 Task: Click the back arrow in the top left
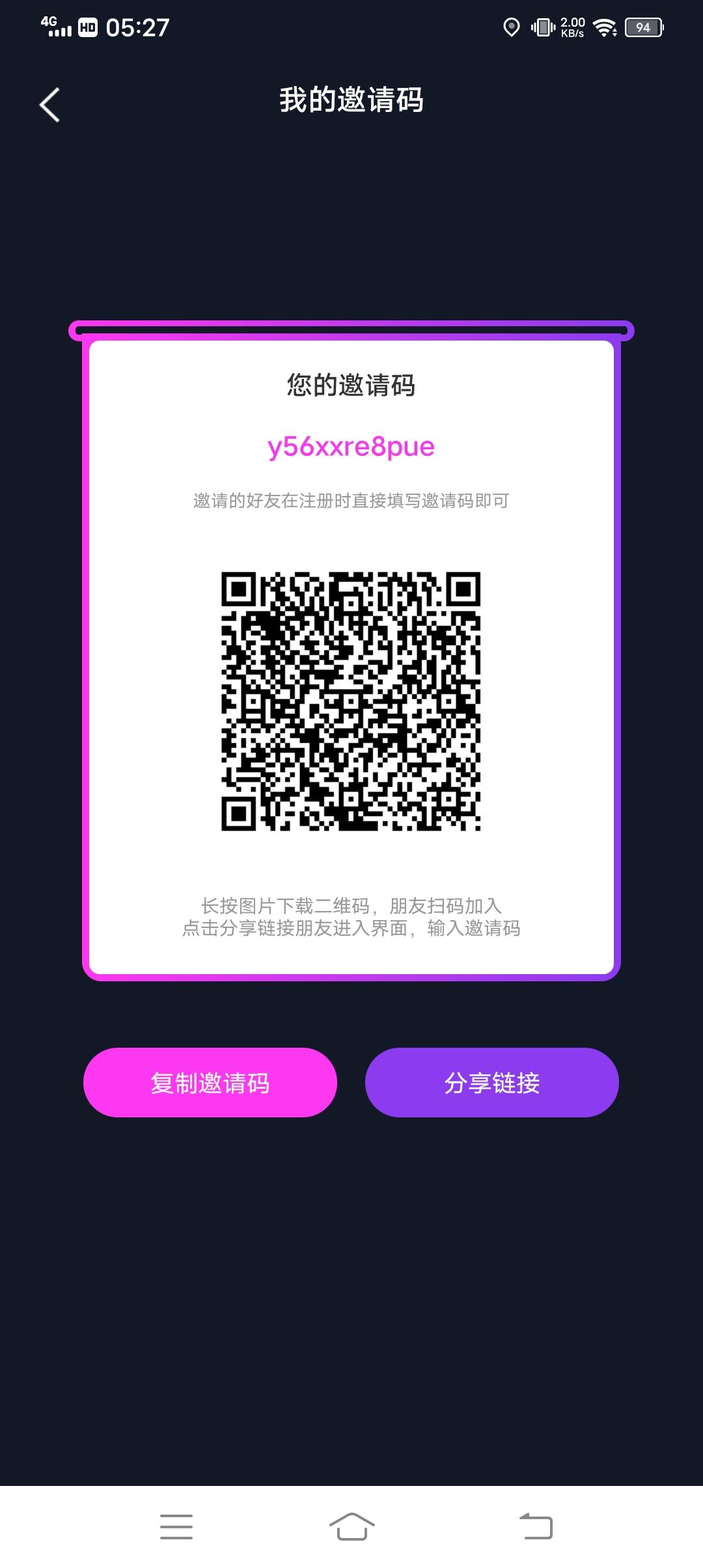tap(49, 104)
